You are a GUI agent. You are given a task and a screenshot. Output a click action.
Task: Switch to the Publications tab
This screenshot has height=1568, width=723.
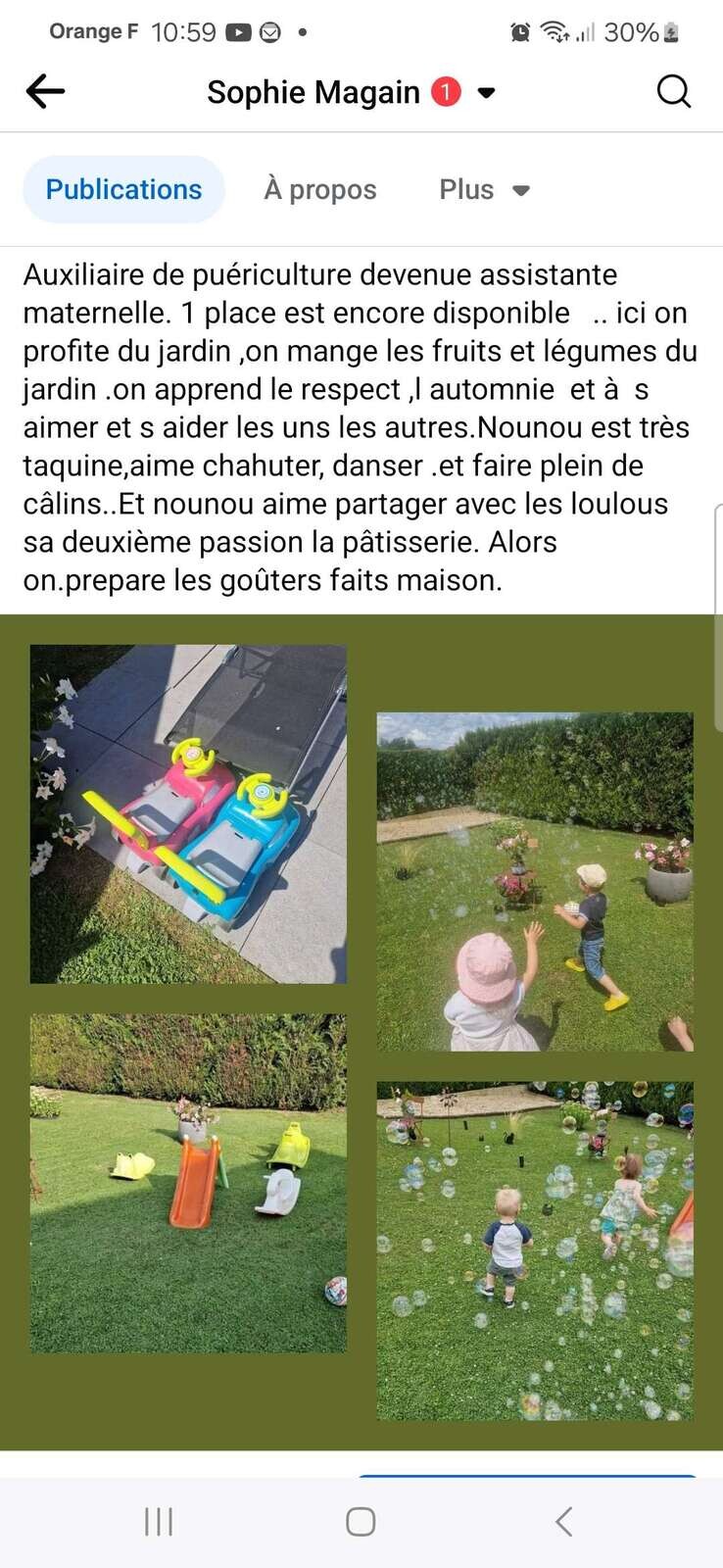(123, 189)
